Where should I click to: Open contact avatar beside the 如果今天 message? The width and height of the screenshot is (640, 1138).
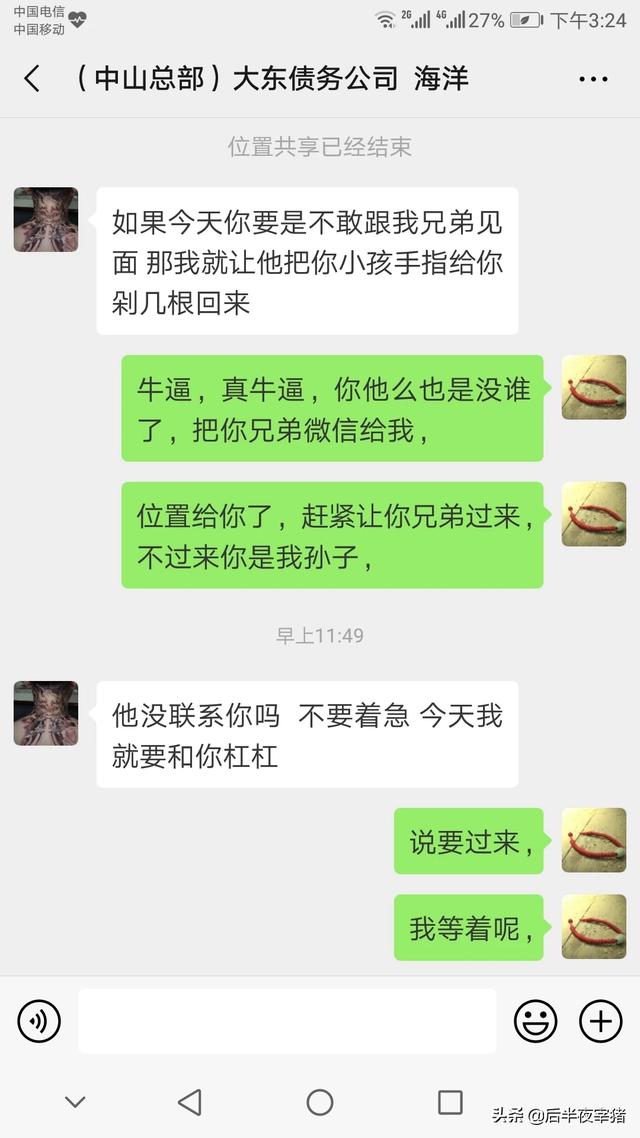(46, 220)
